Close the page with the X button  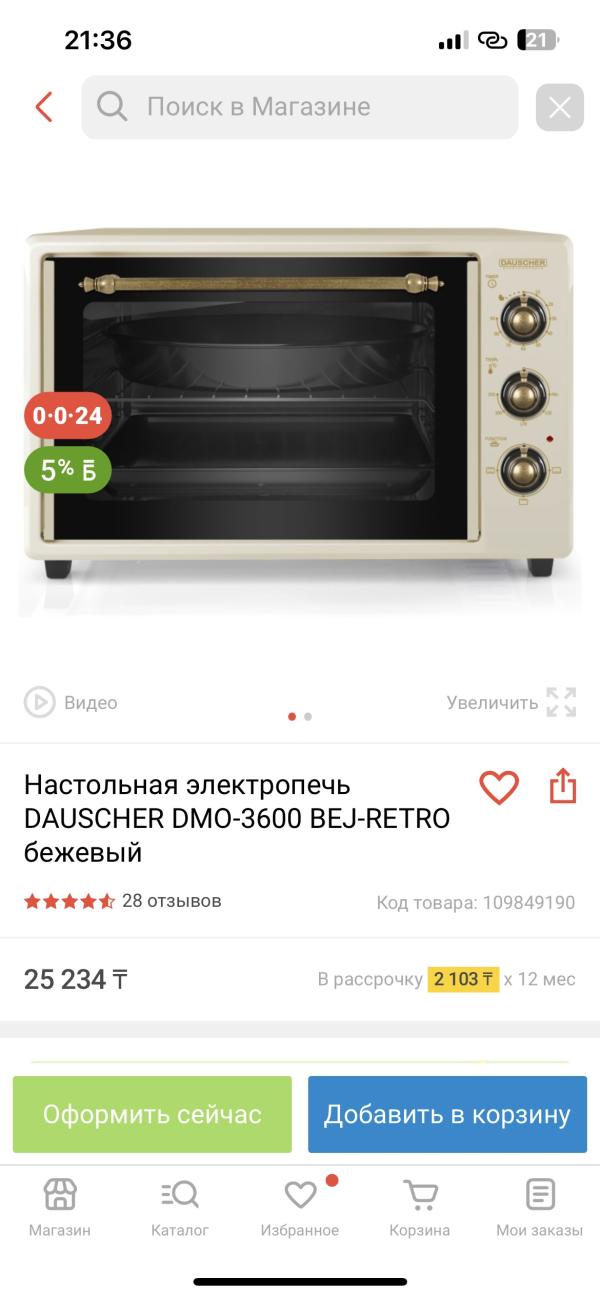pos(559,107)
